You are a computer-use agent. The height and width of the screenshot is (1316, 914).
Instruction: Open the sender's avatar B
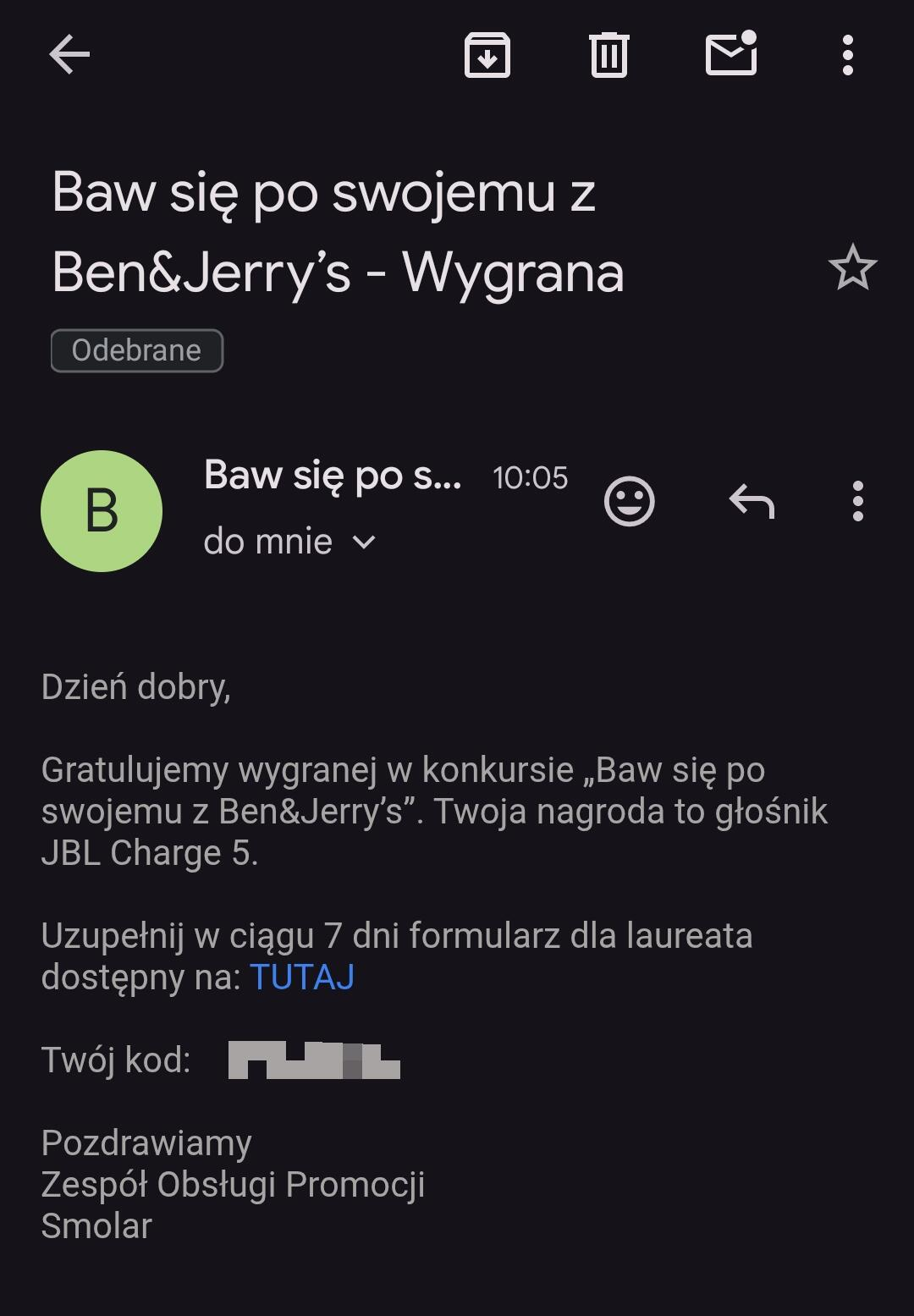[102, 511]
